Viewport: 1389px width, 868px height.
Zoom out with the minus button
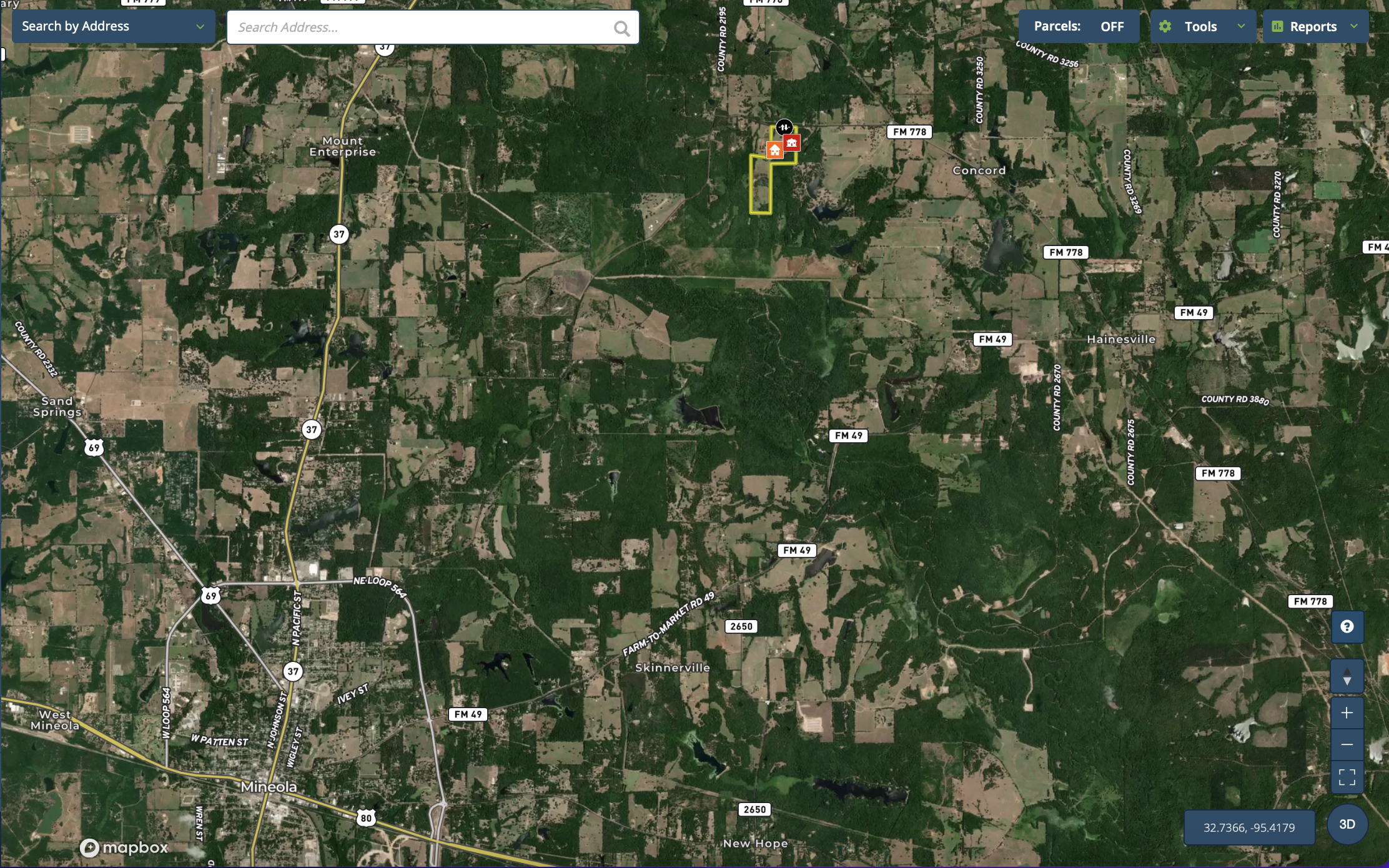pyautogui.click(x=1347, y=745)
